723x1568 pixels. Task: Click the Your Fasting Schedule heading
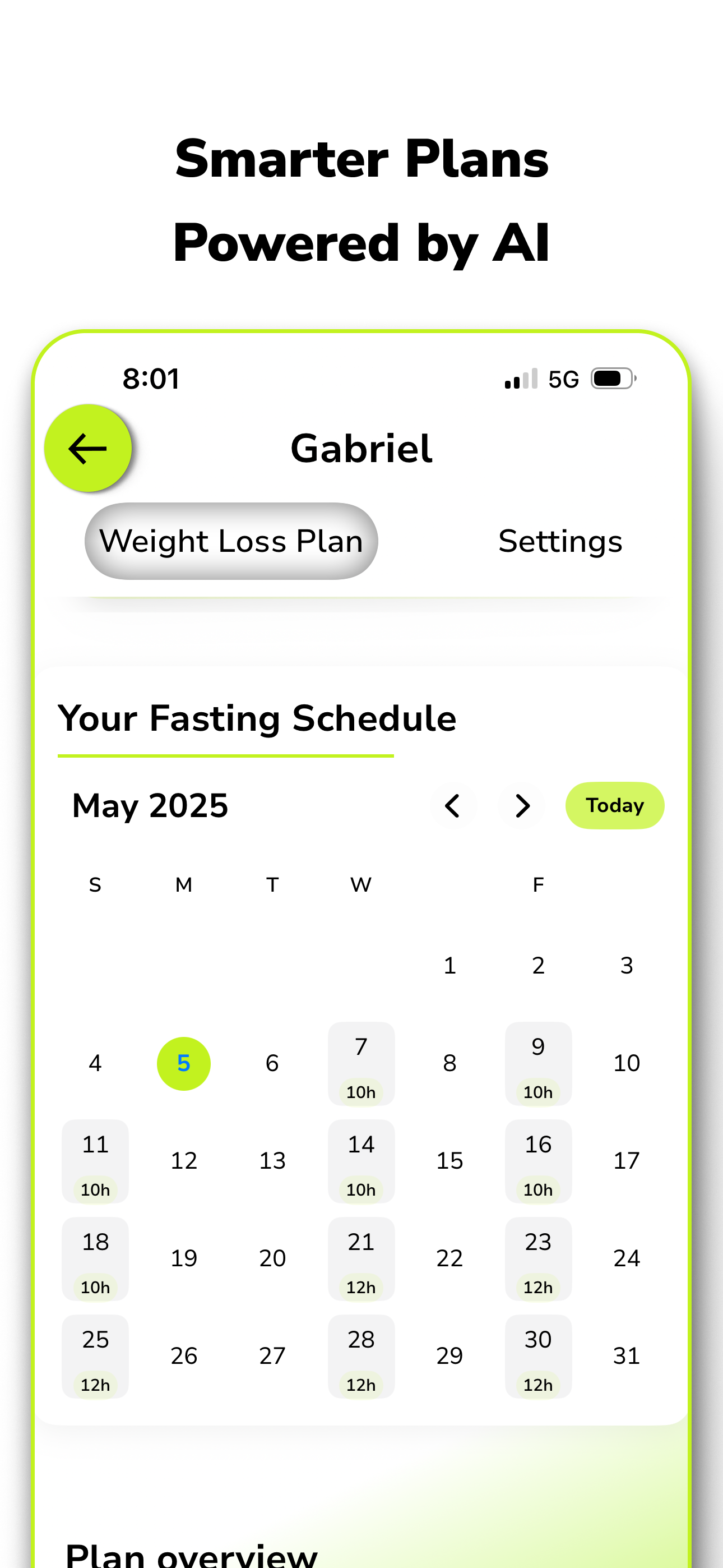257,718
